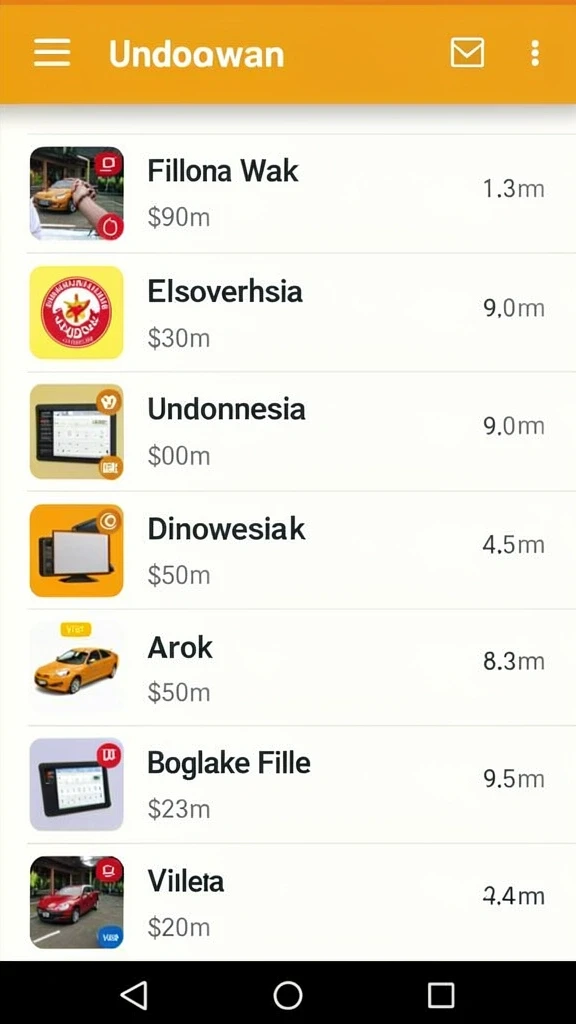The width and height of the screenshot is (576, 1024).
Task: Open the hamburger drawer menu
Action: [x=52, y=52]
